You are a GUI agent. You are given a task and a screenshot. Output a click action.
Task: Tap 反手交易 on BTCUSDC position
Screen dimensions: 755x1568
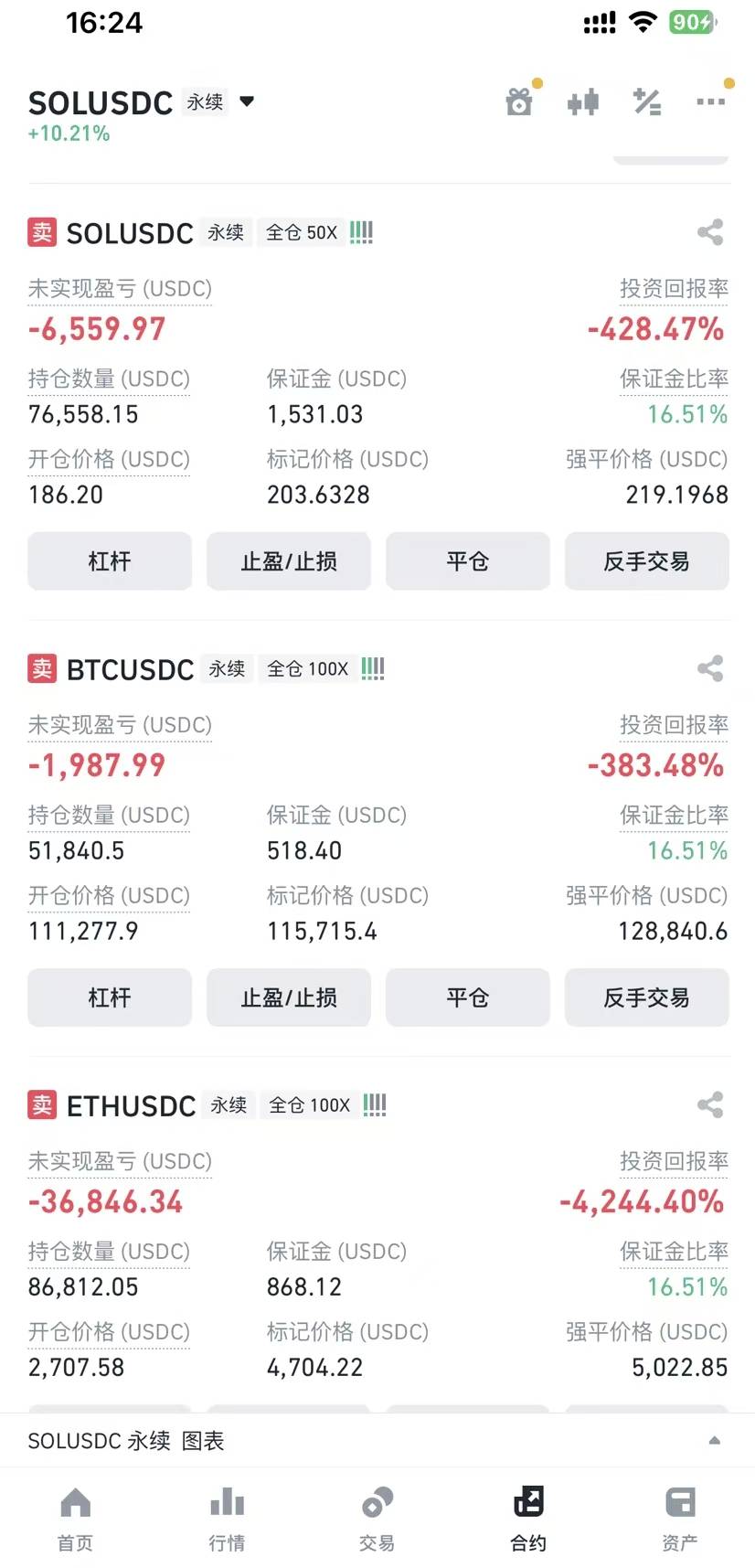pyautogui.click(x=647, y=997)
